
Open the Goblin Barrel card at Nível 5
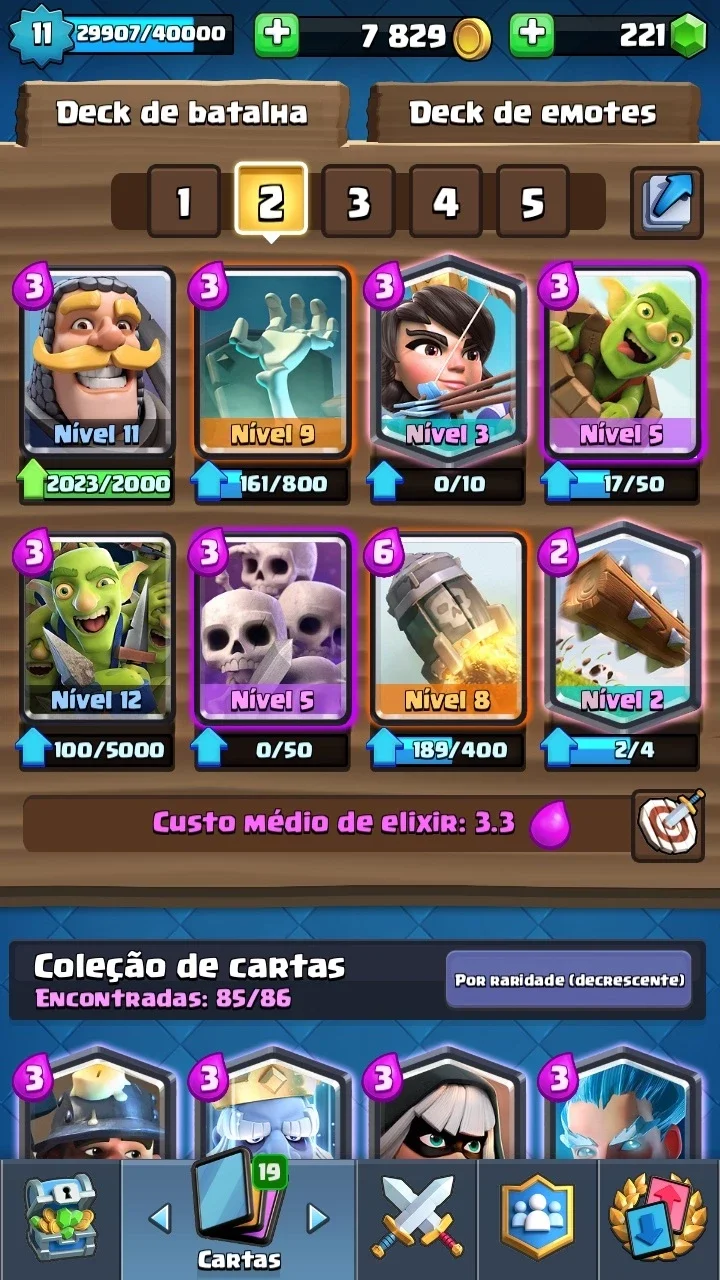(622, 362)
